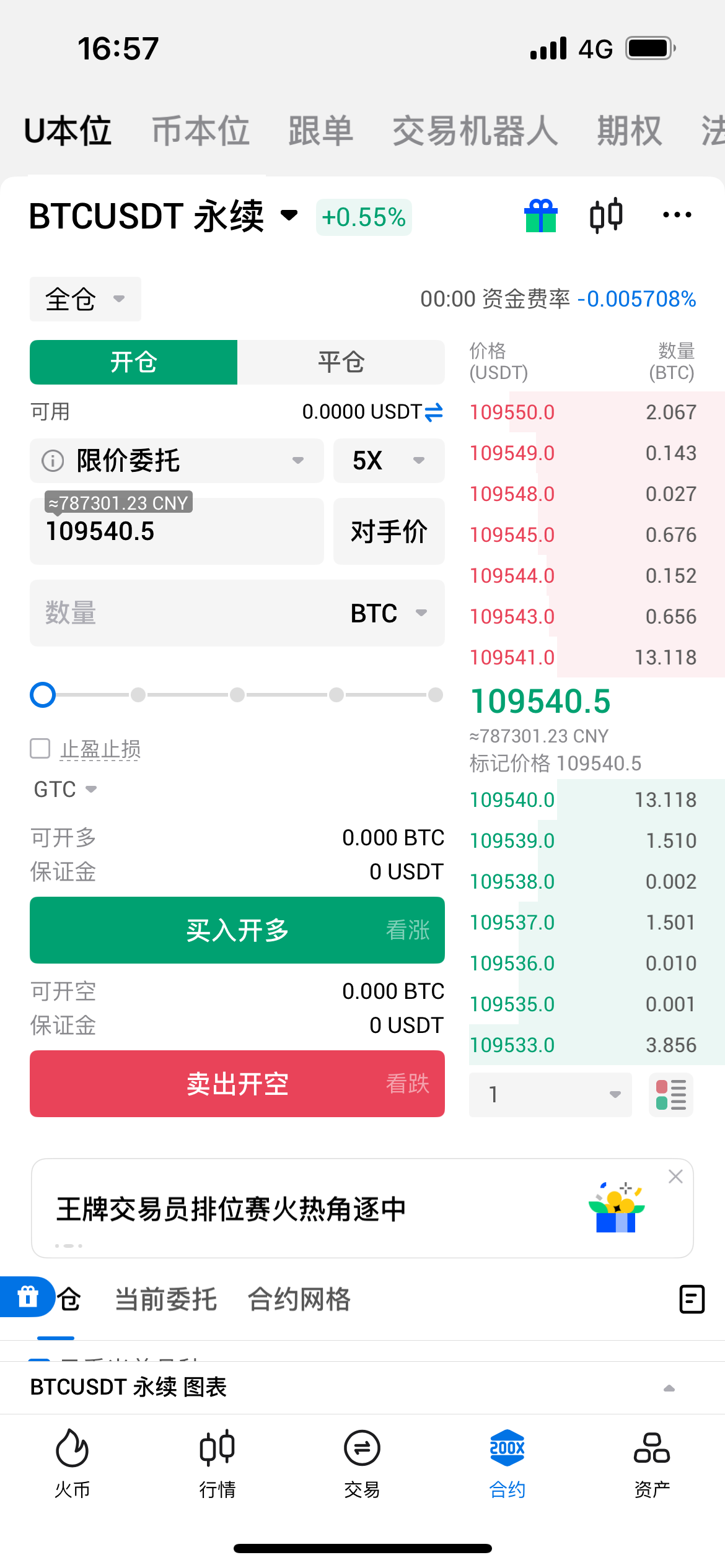Open the 全仓 margin mode dropdown
Image resolution: width=725 pixels, height=1568 pixels.
pos(86,299)
